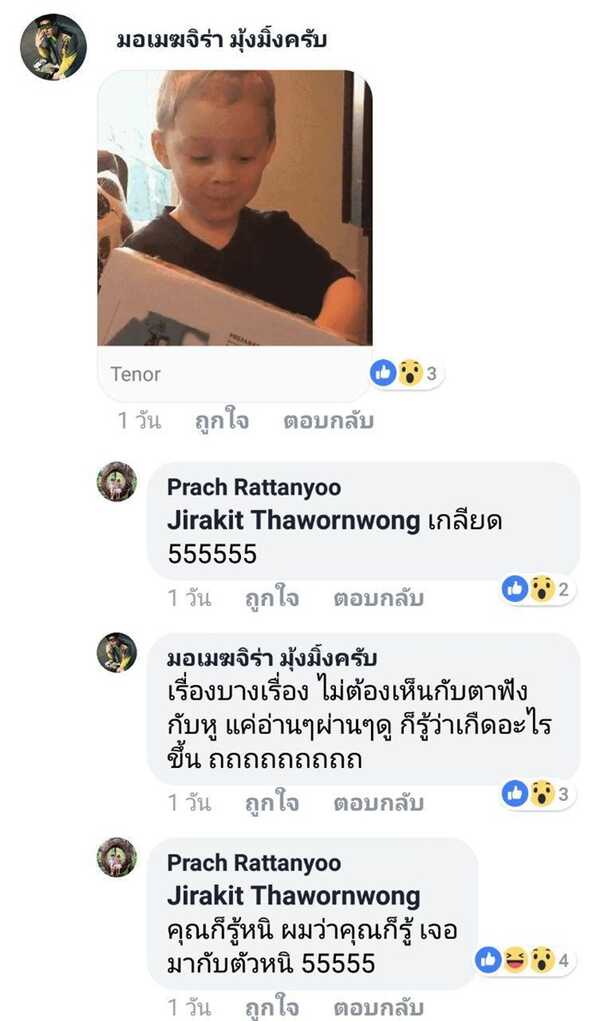Image resolution: width=600 pixels, height=1021 pixels.
Task: Tap ตอบกลับ under the Tenor GIF comment
Action: (328, 421)
